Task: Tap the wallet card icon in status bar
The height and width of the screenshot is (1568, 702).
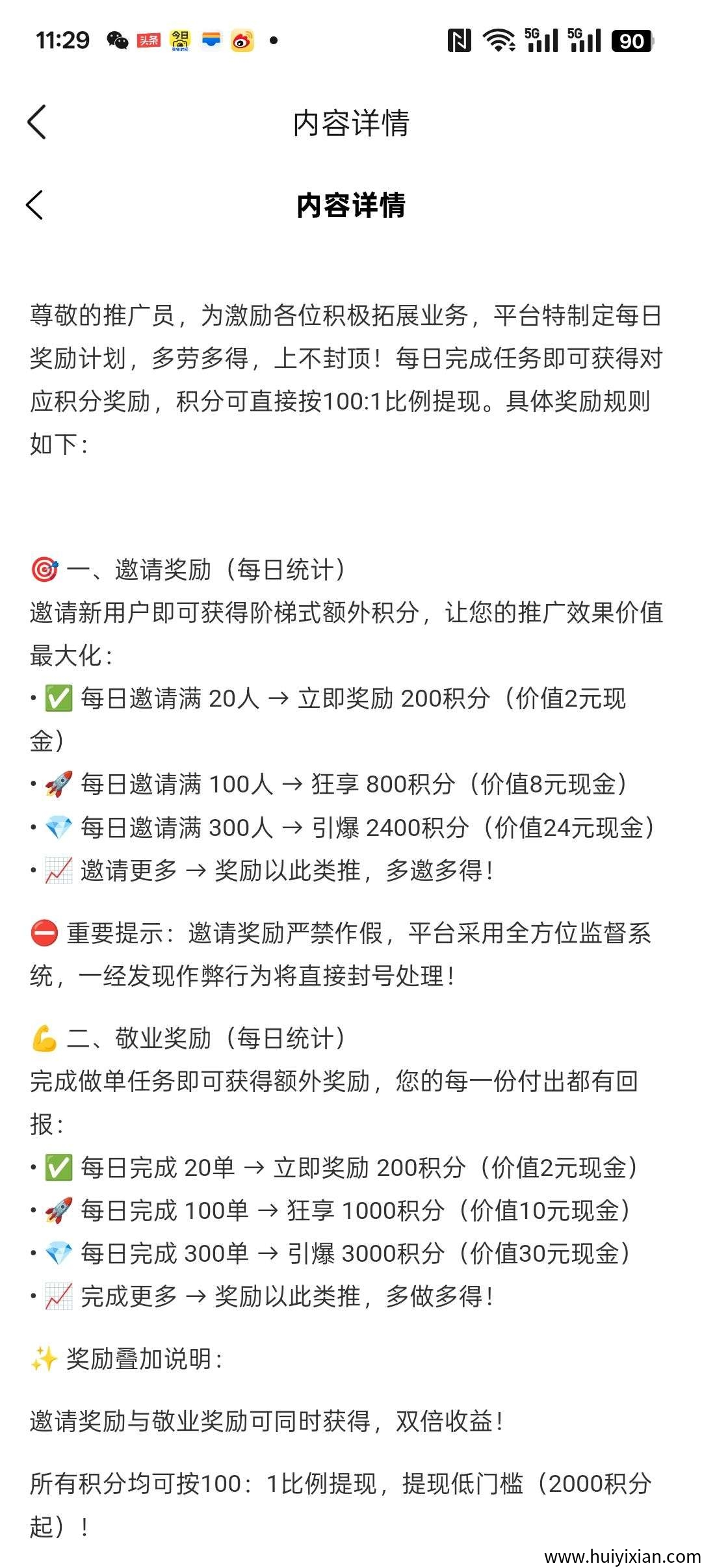Action: click(211, 40)
